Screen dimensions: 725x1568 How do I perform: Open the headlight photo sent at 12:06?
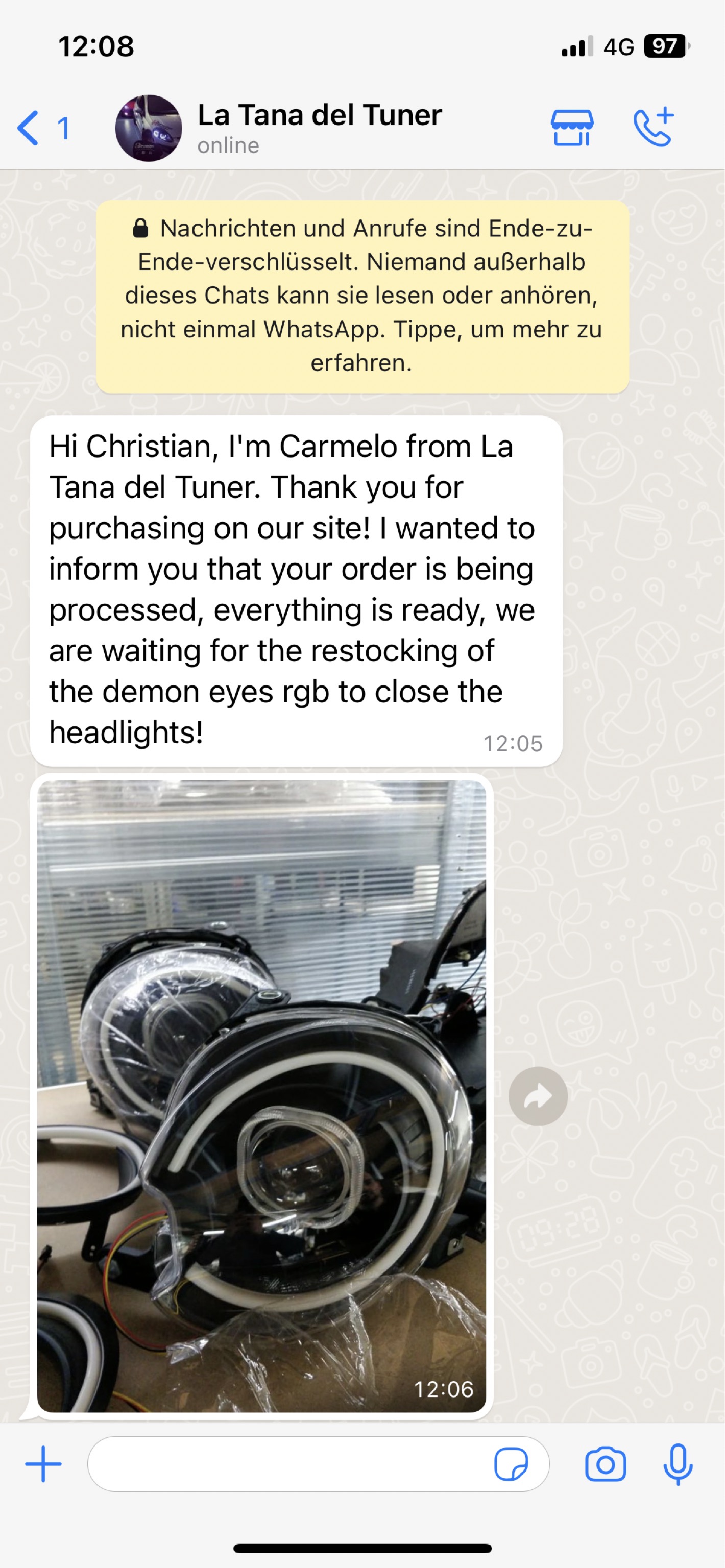pyautogui.click(x=262, y=1096)
